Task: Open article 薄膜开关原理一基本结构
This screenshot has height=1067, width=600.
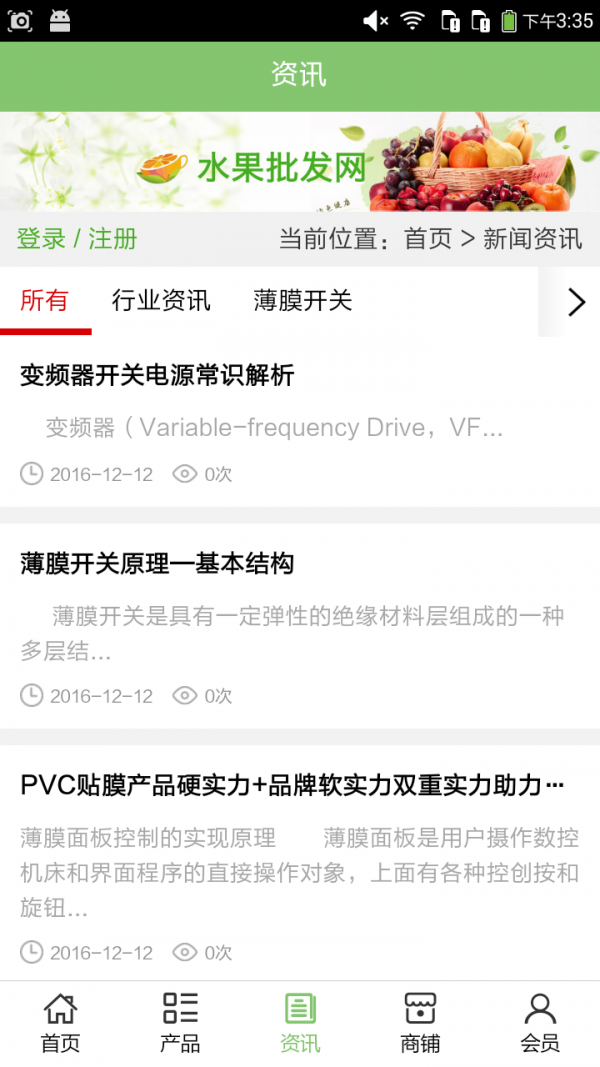Action: coord(157,564)
